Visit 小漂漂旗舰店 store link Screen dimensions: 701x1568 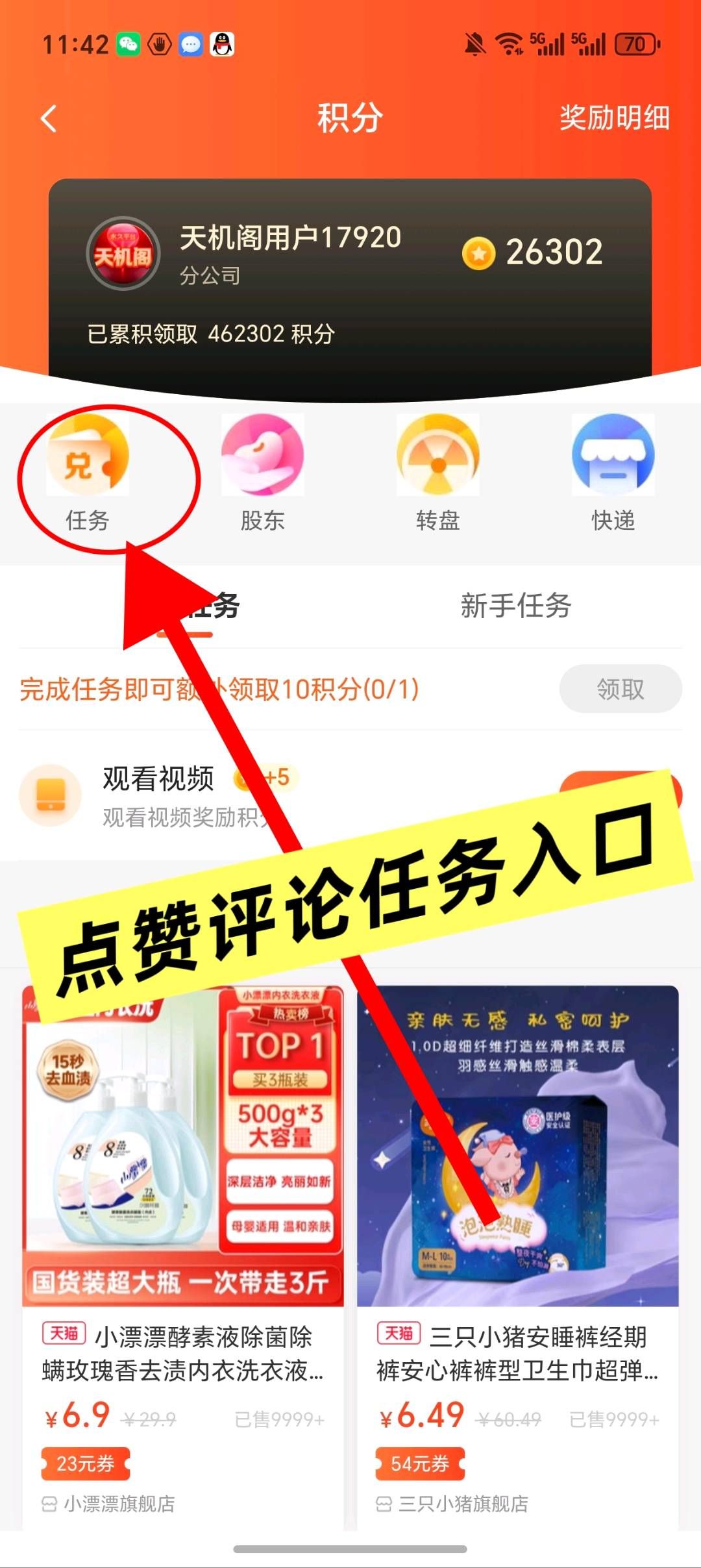tap(119, 1504)
